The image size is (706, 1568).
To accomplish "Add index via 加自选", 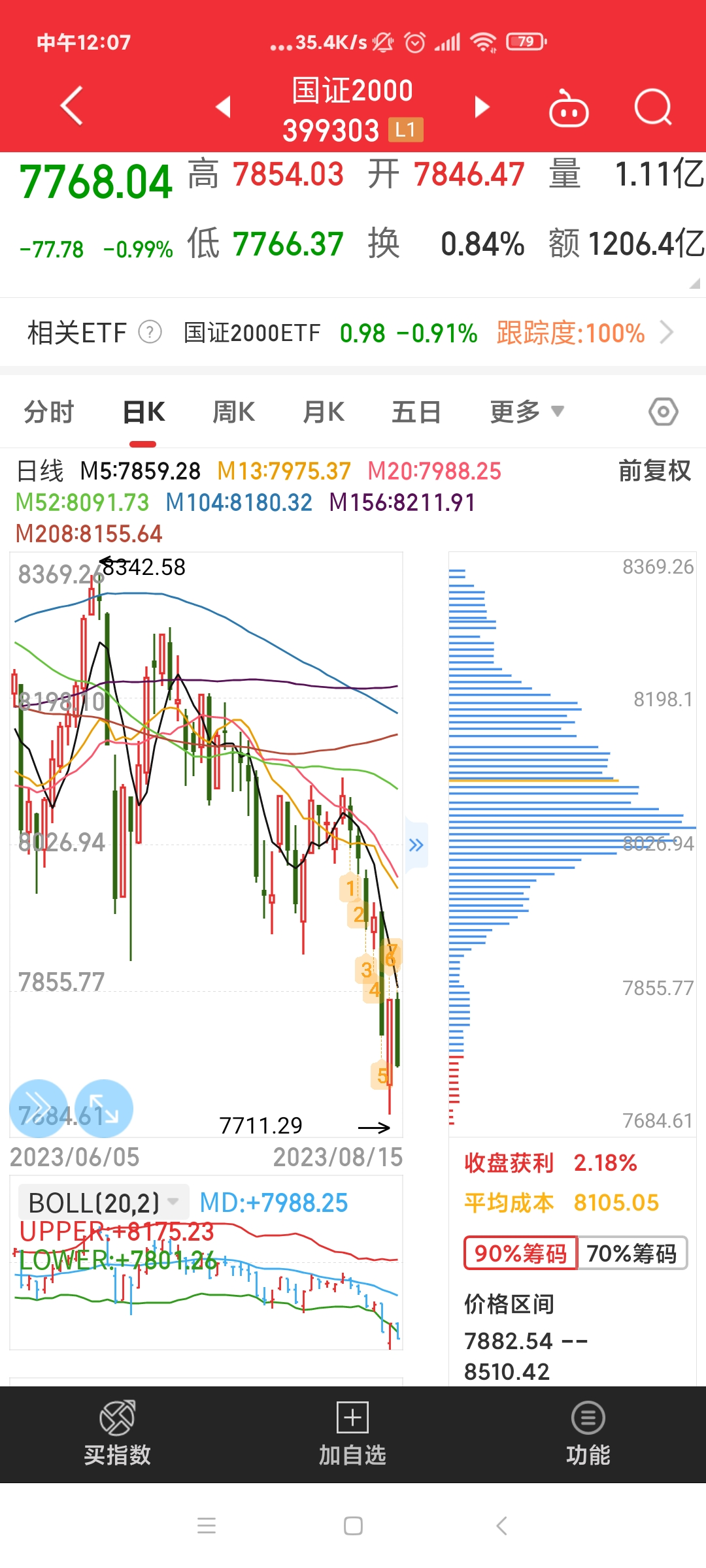I will tap(352, 1433).
